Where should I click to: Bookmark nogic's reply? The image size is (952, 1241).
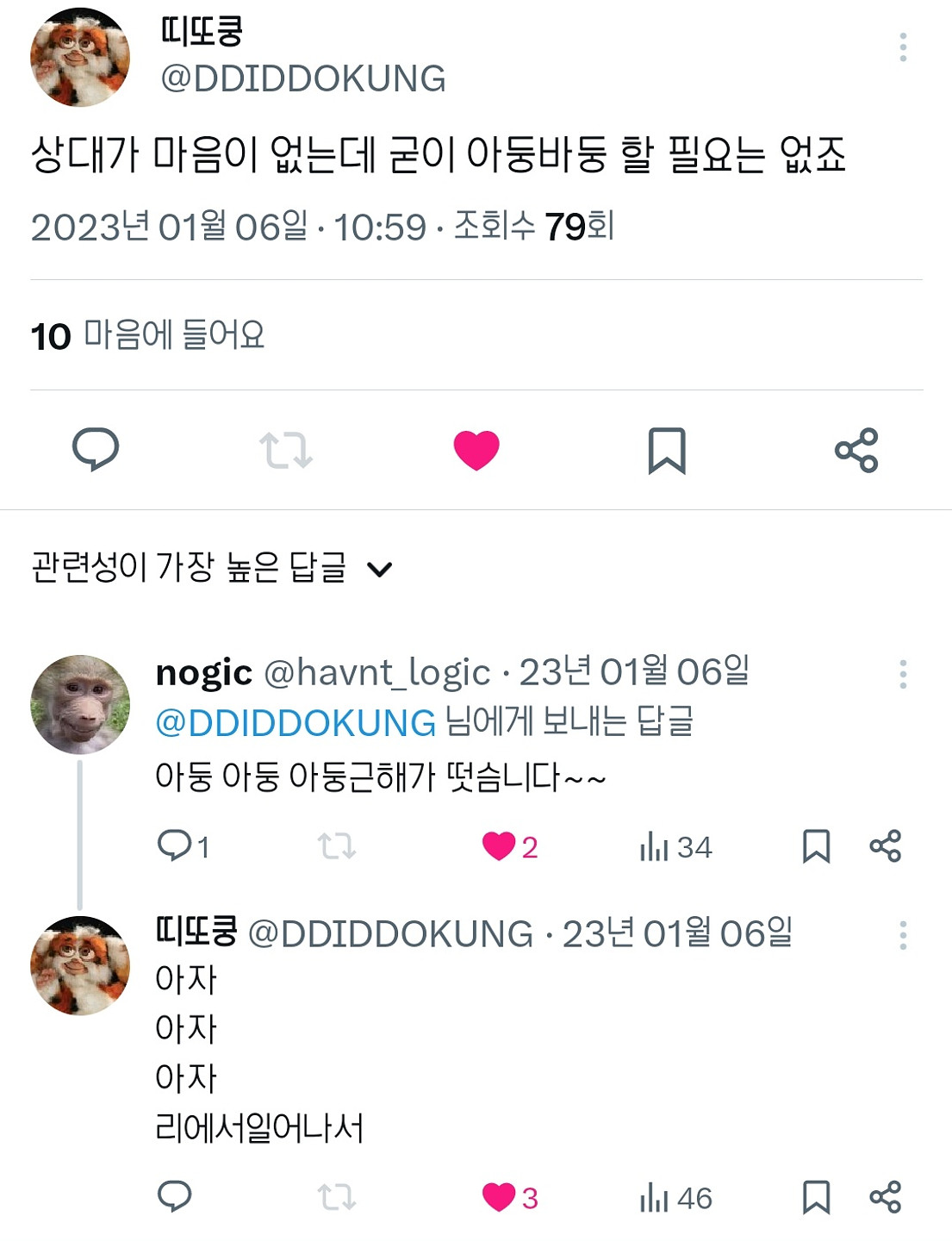(816, 846)
